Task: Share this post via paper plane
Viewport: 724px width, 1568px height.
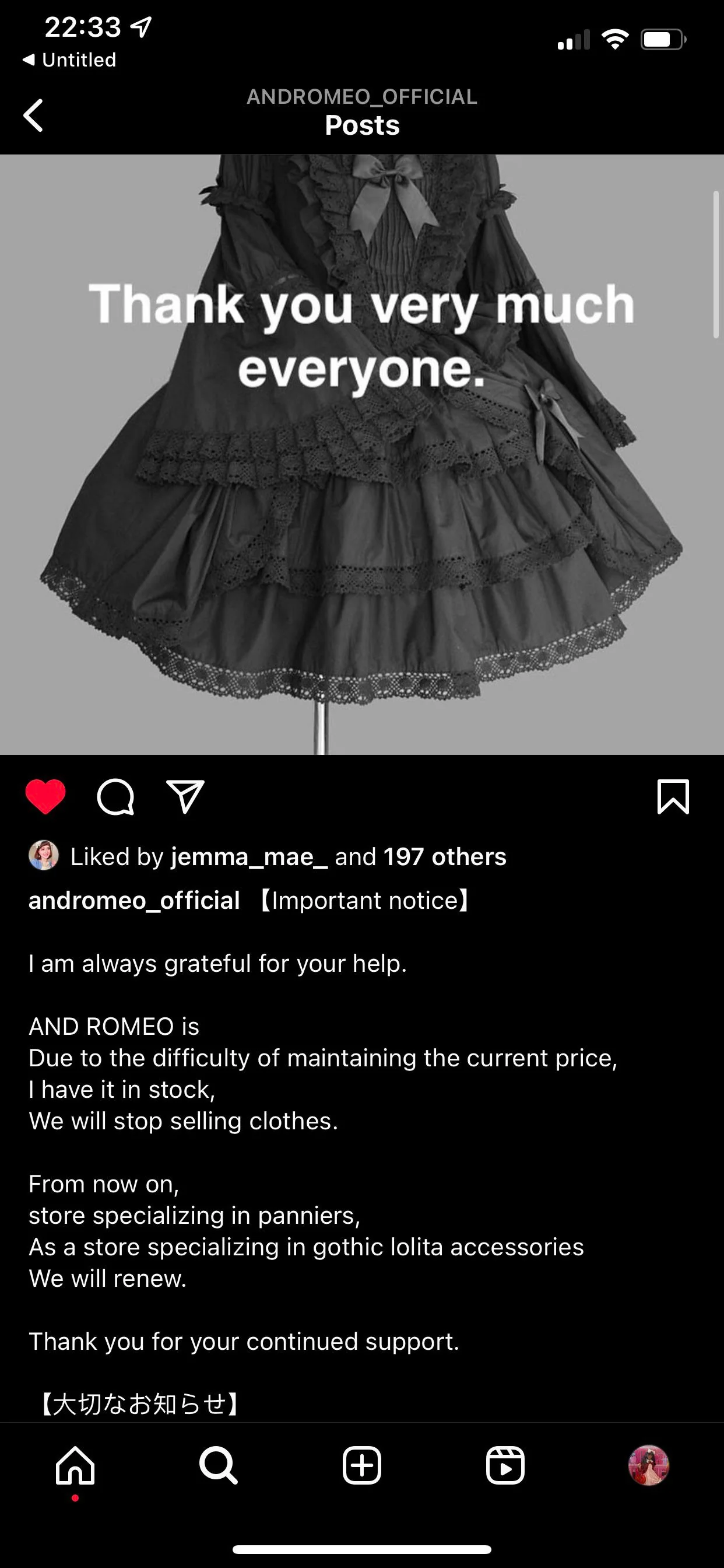Action: coord(185,796)
